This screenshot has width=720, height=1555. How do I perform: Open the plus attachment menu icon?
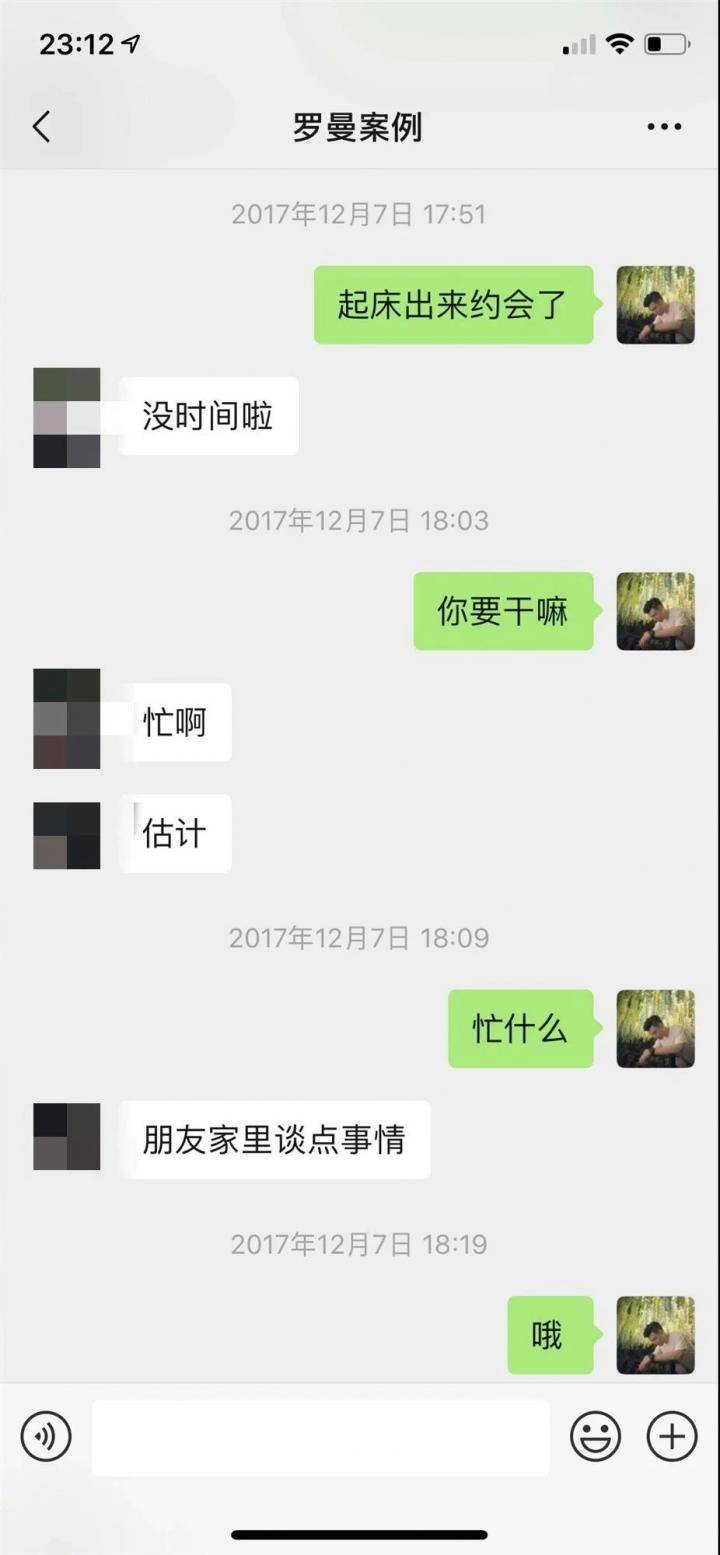coord(671,1436)
